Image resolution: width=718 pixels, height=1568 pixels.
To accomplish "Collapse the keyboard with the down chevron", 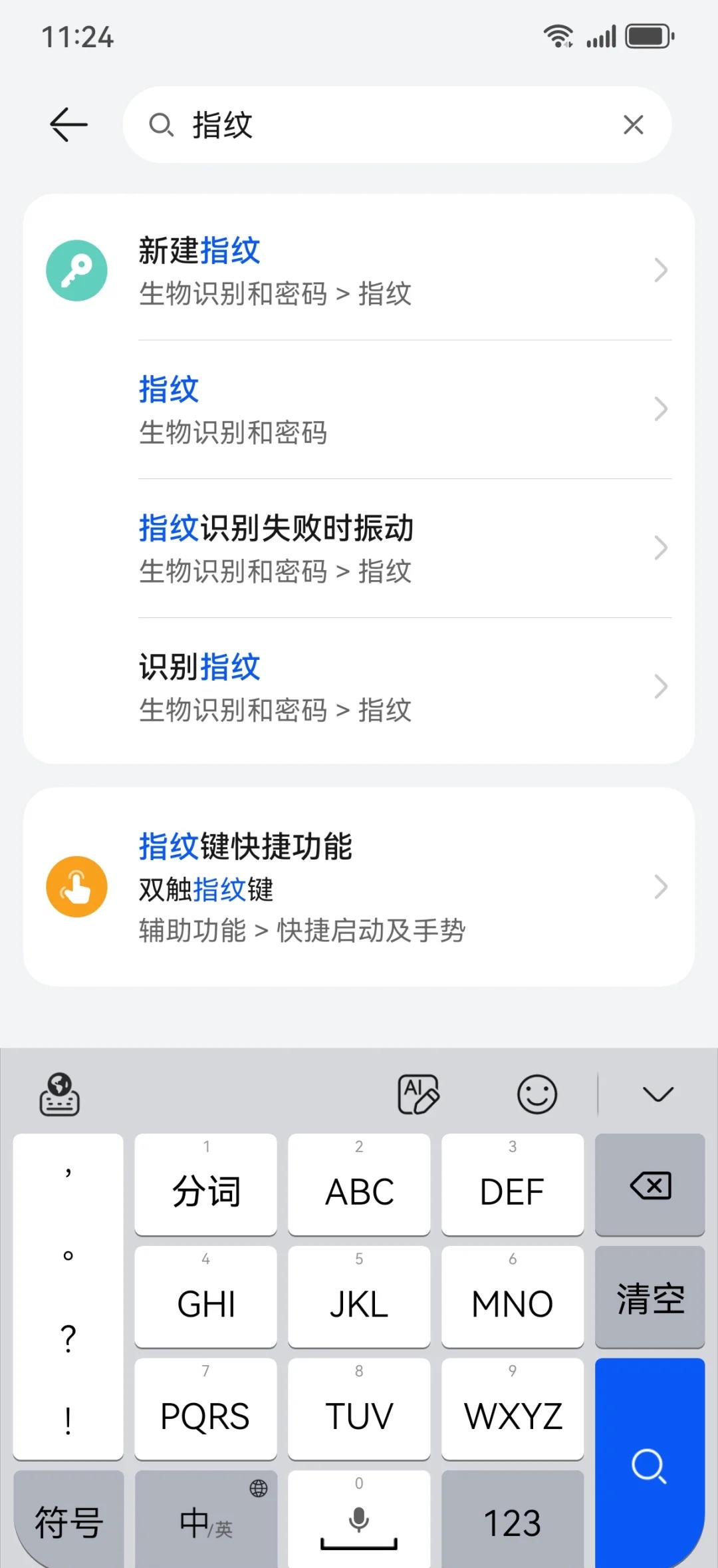I will [657, 1093].
